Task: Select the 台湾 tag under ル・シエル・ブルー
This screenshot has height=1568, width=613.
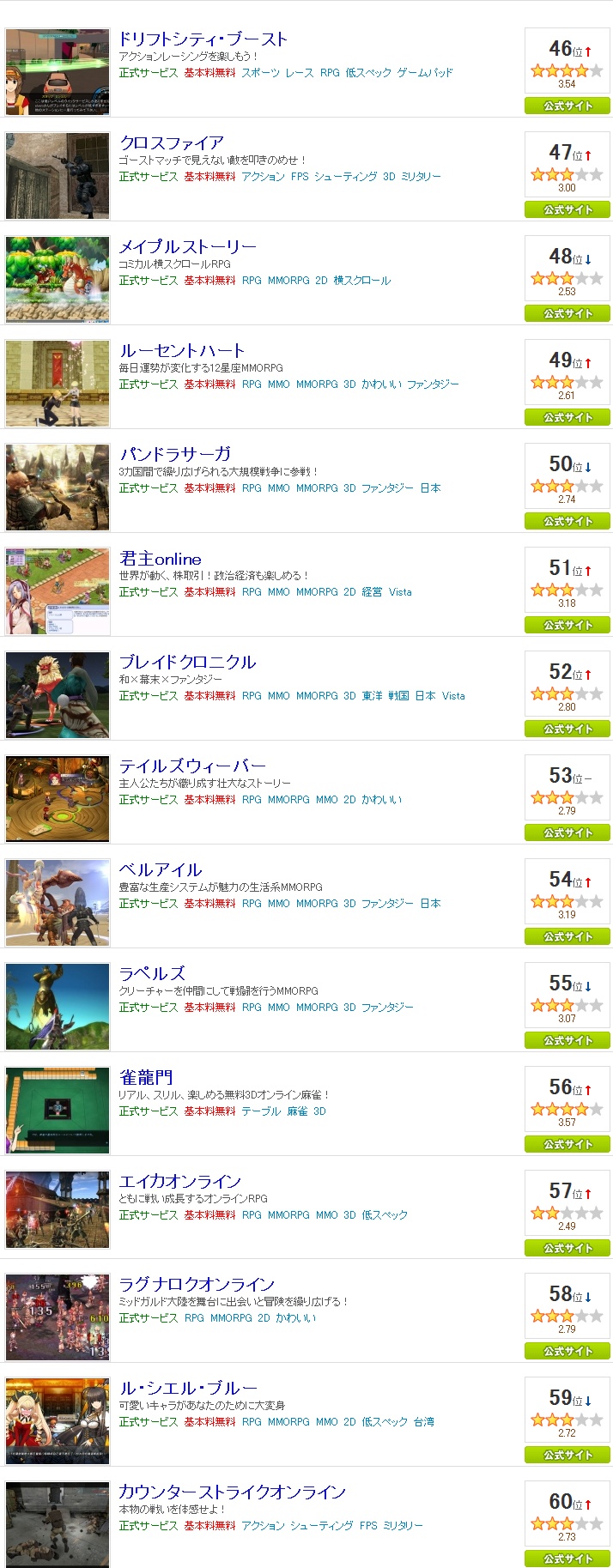Action: tap(423, 1422)
